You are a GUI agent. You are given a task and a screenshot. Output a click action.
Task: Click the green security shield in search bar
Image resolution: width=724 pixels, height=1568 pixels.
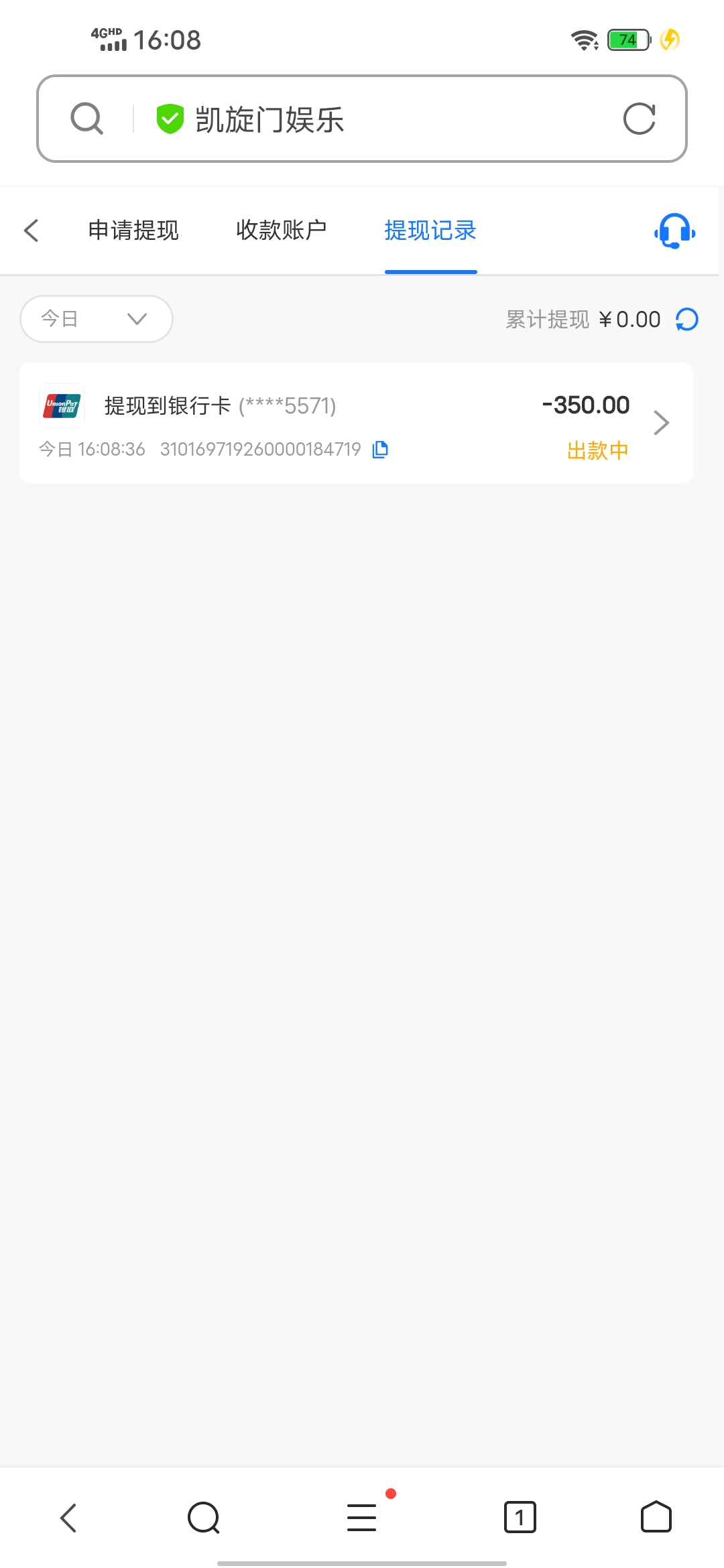coord(170,118)
